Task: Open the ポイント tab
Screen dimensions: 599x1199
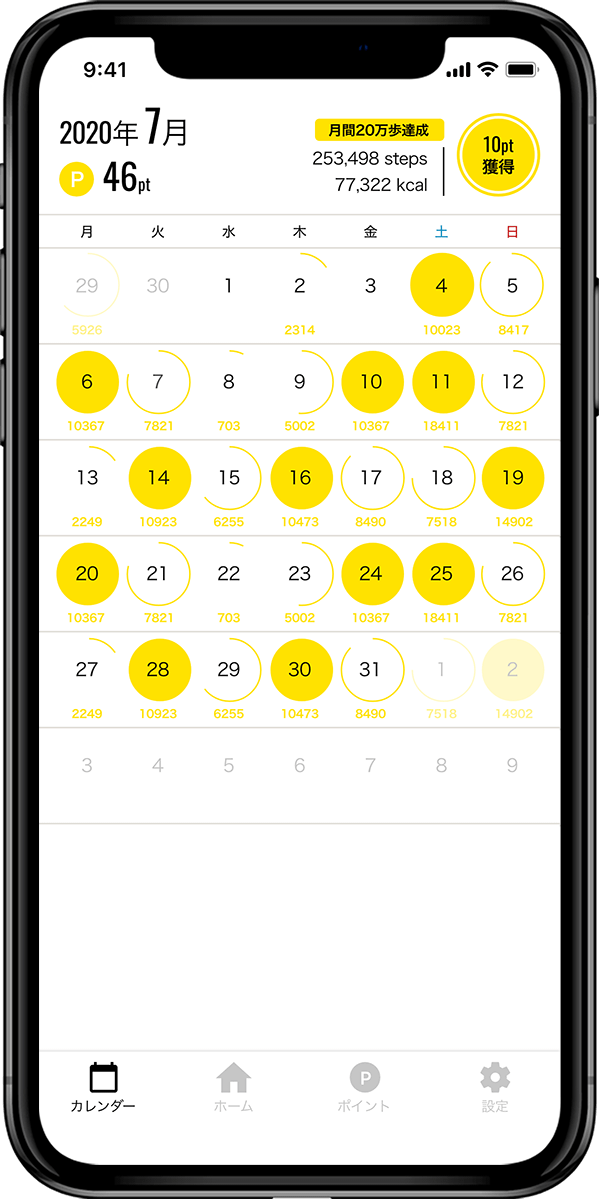Action: pyautogui.click(x=364, y=1087)
